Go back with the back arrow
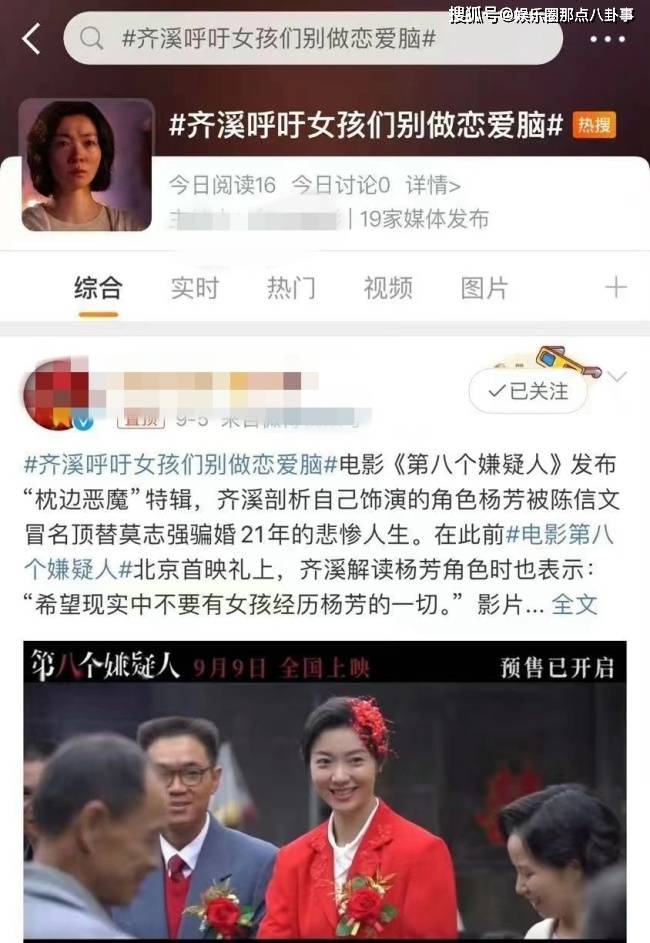 pyautogui.click(x=31, y=39)
